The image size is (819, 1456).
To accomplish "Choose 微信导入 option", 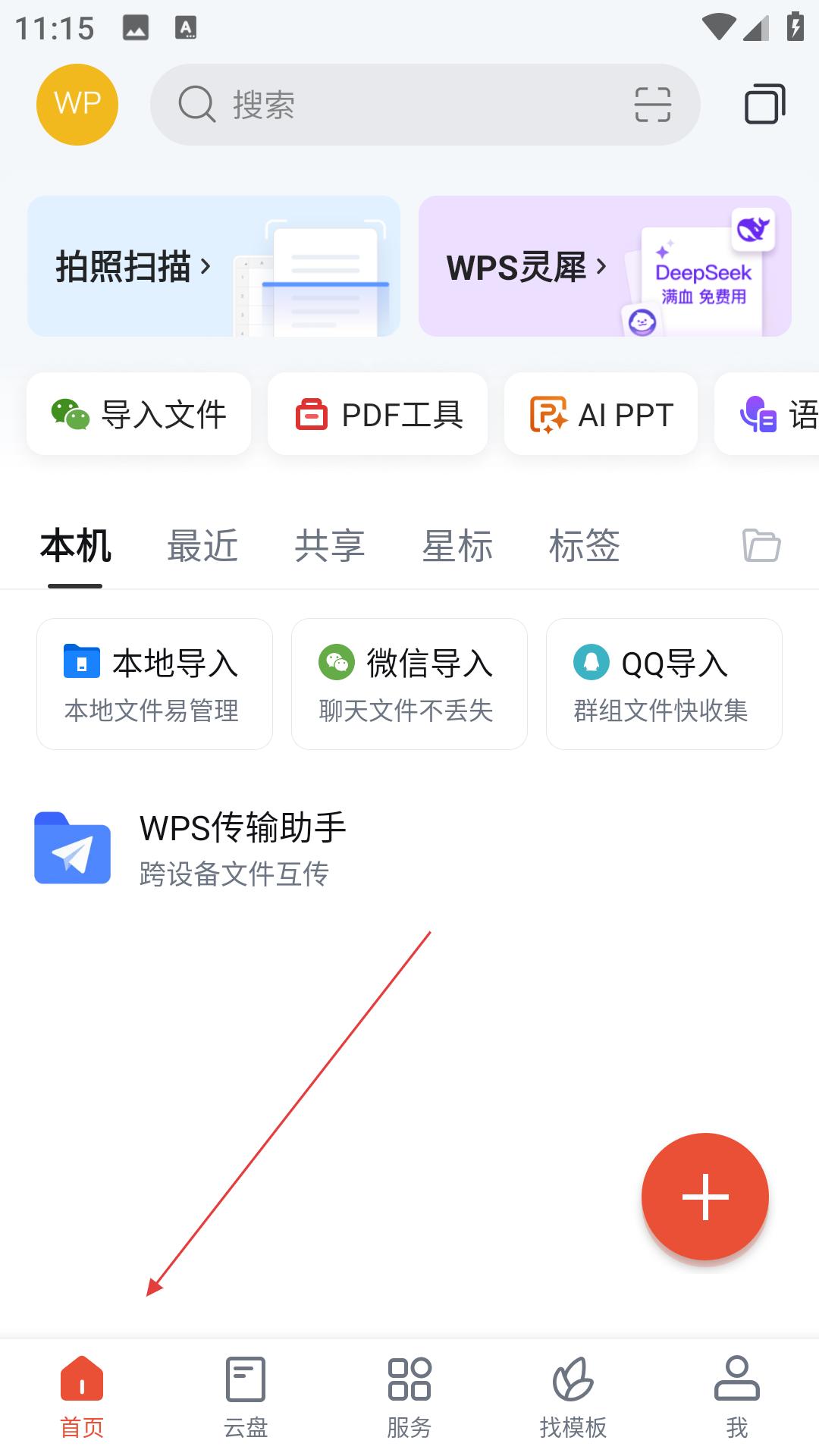I will (409, 684).
